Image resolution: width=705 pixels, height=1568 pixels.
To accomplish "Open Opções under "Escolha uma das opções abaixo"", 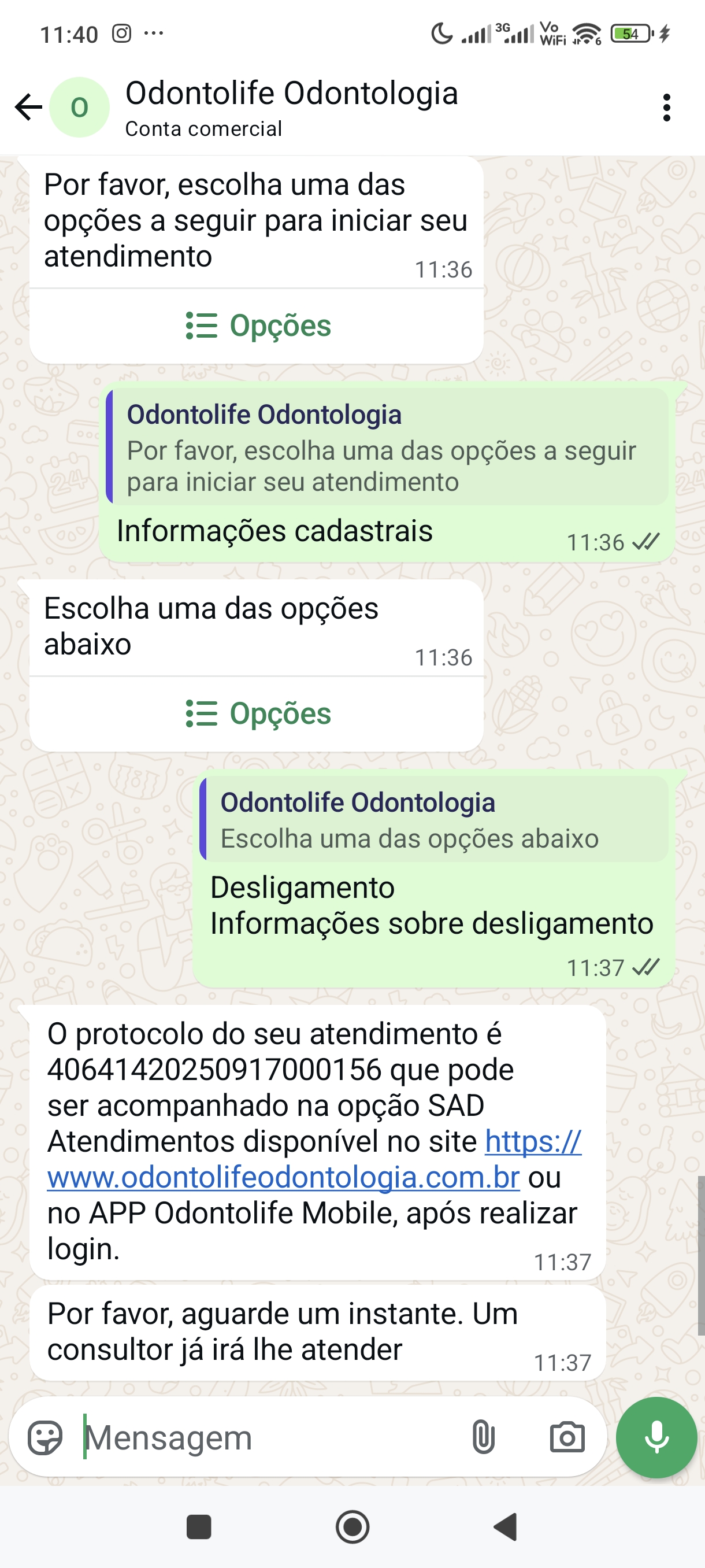I will pos(257,713).
